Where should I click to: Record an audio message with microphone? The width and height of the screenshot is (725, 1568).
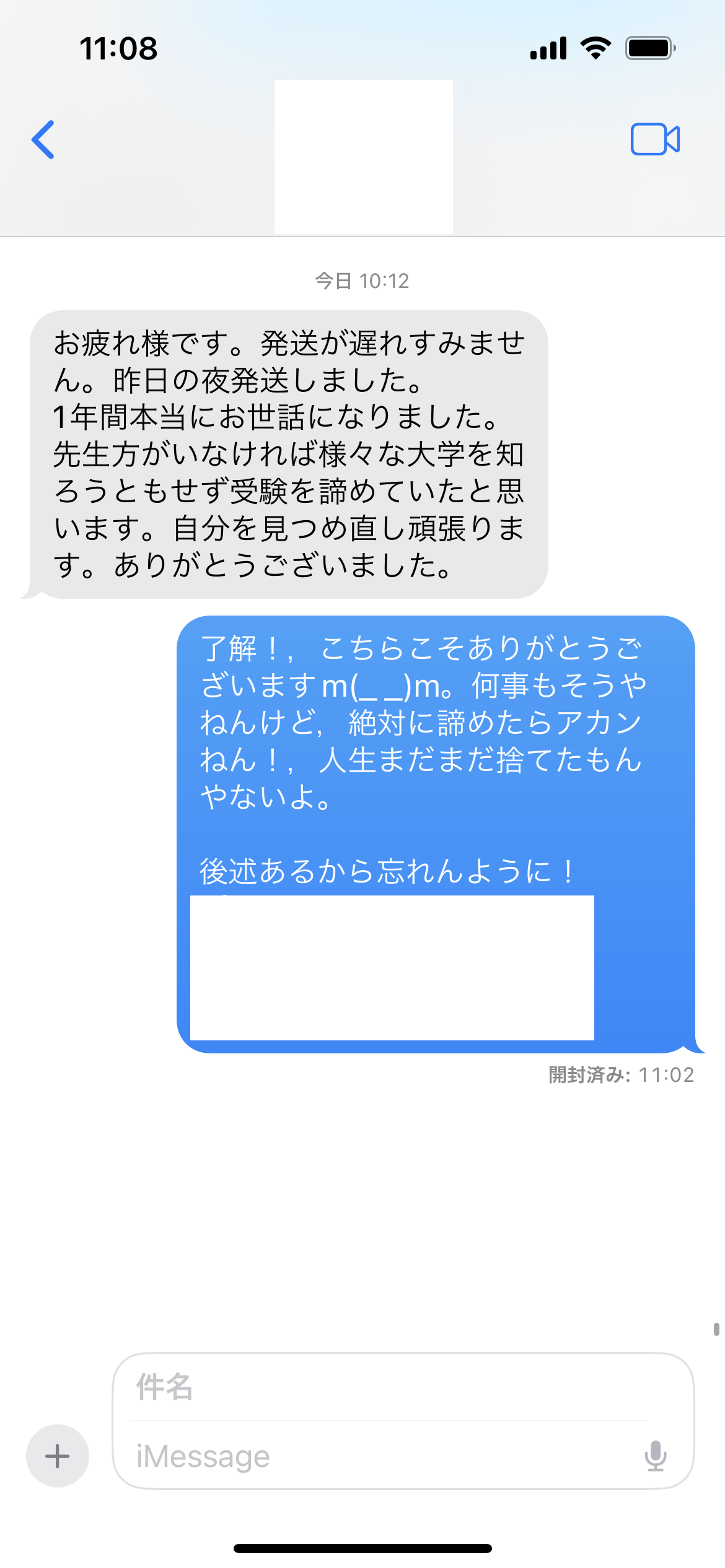click(655, 1455)
